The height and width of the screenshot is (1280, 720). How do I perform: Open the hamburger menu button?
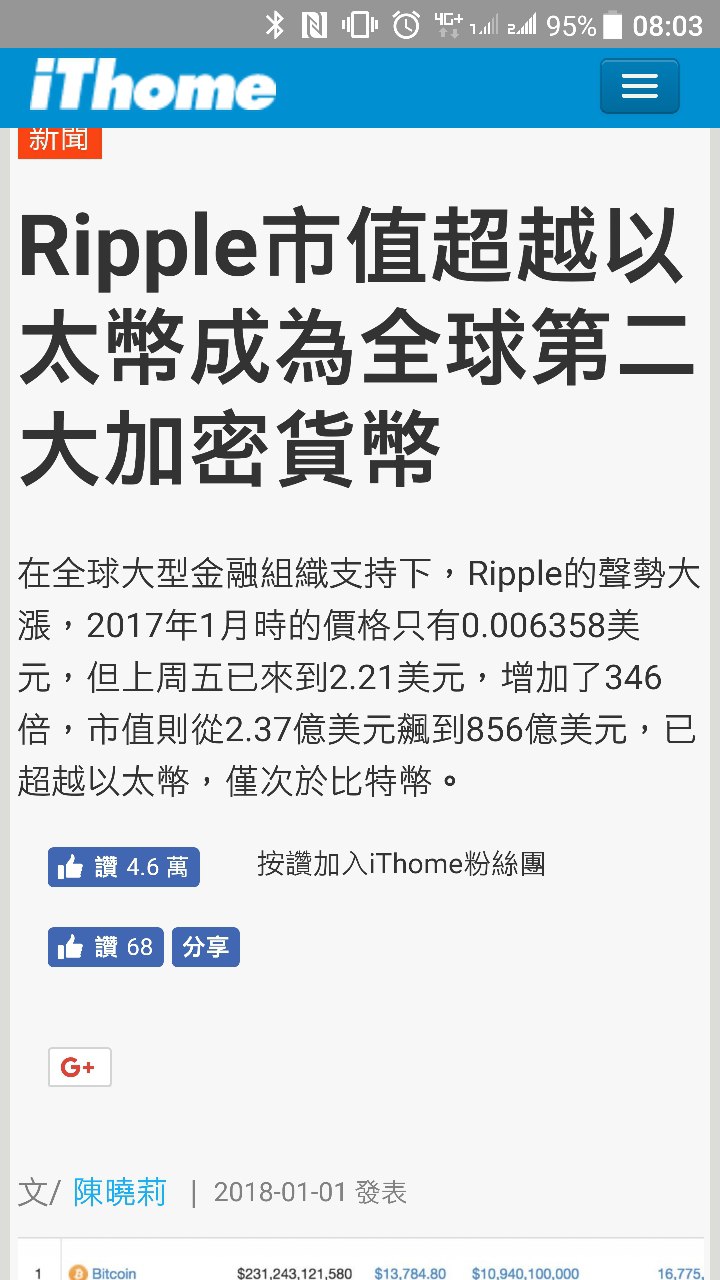pyautogui.click(x=639, y=86)
